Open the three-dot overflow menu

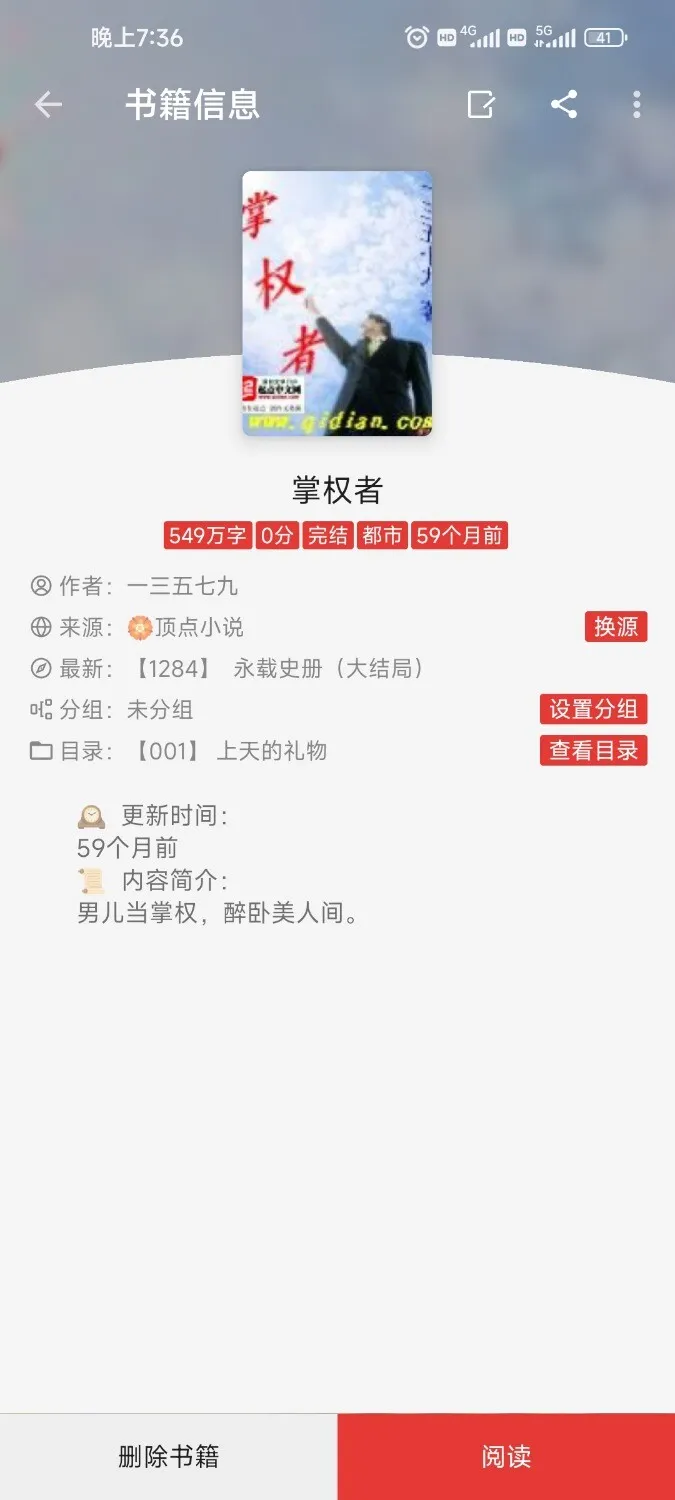tap(637, 105)
